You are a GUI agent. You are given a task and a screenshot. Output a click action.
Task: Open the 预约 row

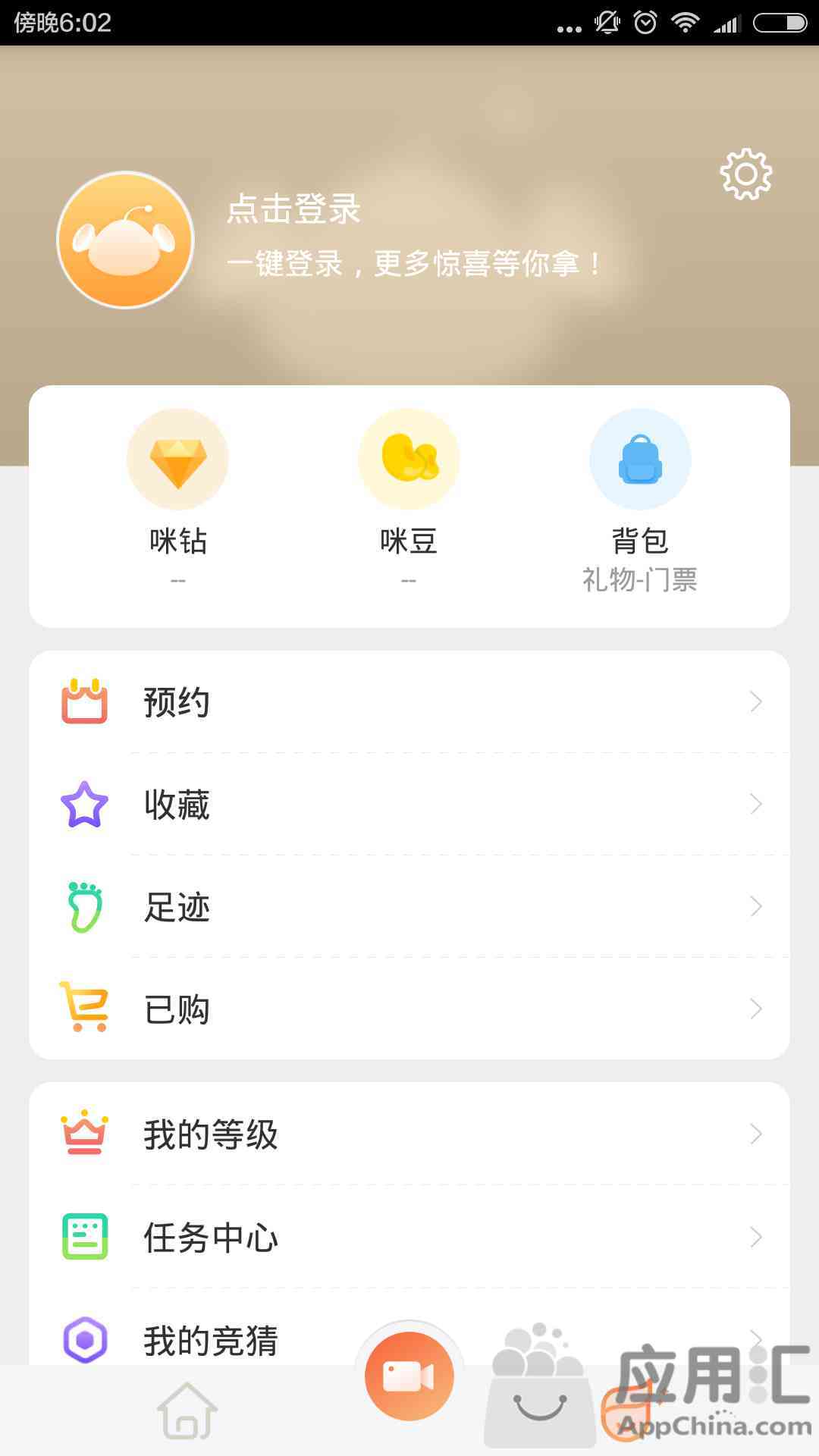(x=409, y=702)
